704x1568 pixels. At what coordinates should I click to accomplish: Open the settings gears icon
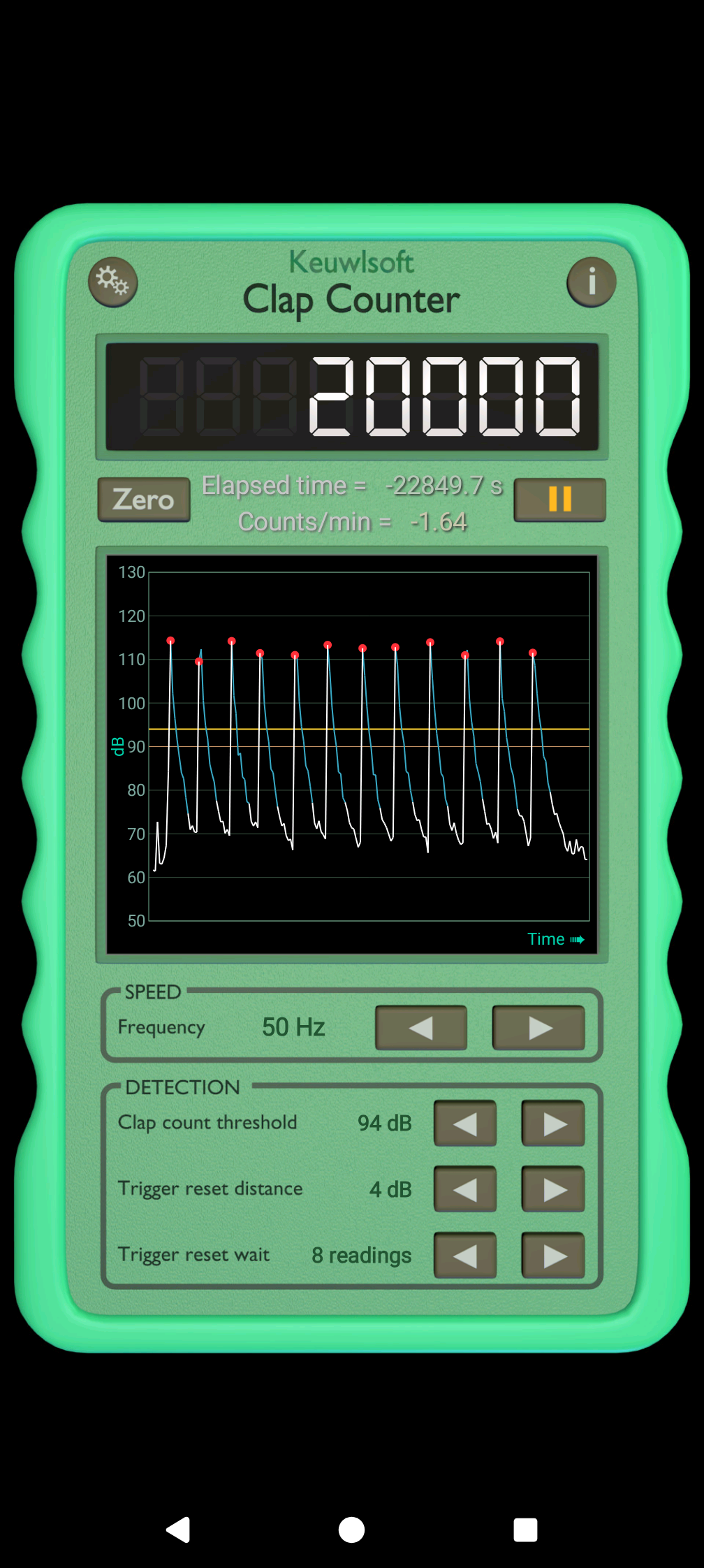click(112, 282)
